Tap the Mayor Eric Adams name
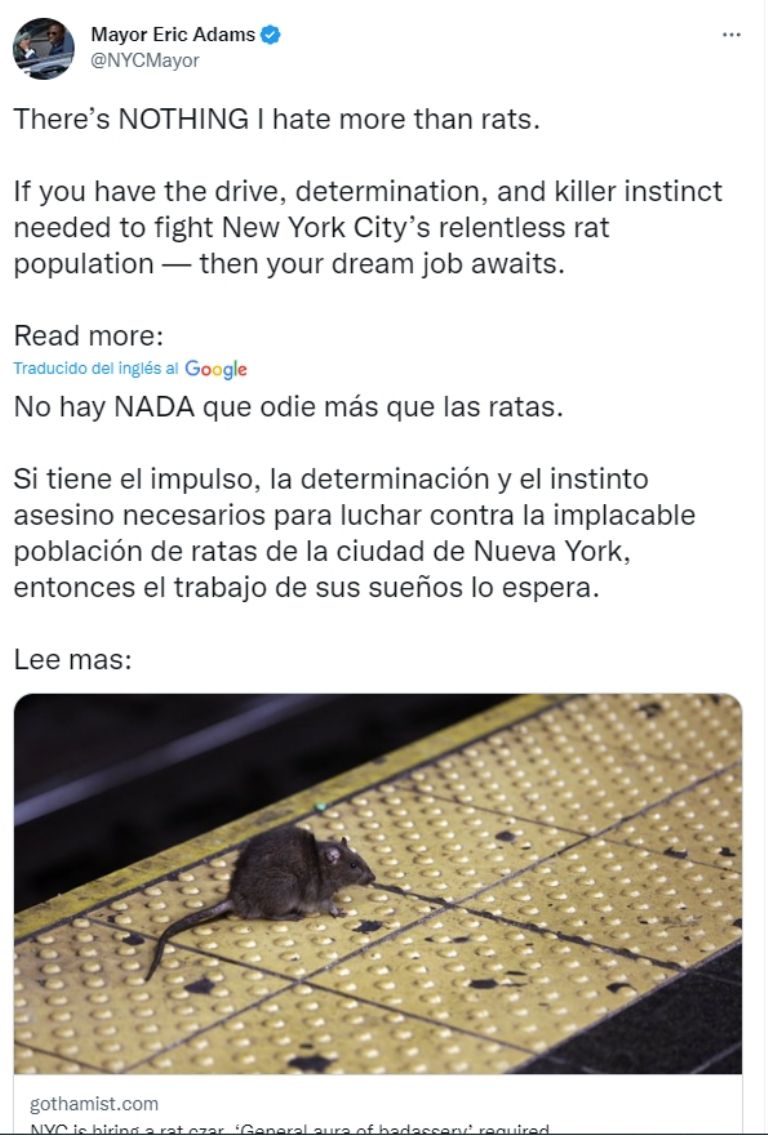The width and height of the screenshot is (768, 1135). 173,35
